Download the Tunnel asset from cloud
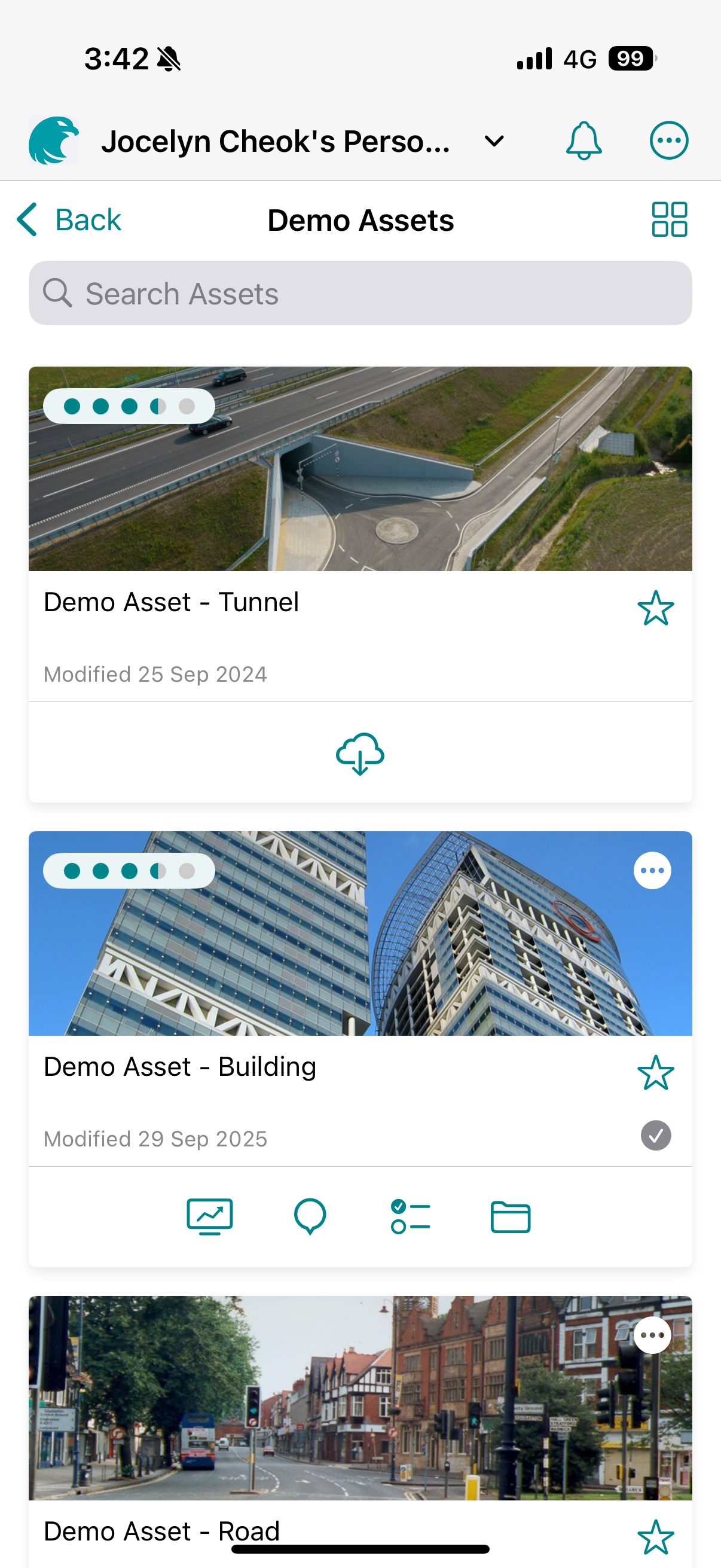Viewport: 721px width, 1568px height. pyautogui.click(x=360, y=754)
